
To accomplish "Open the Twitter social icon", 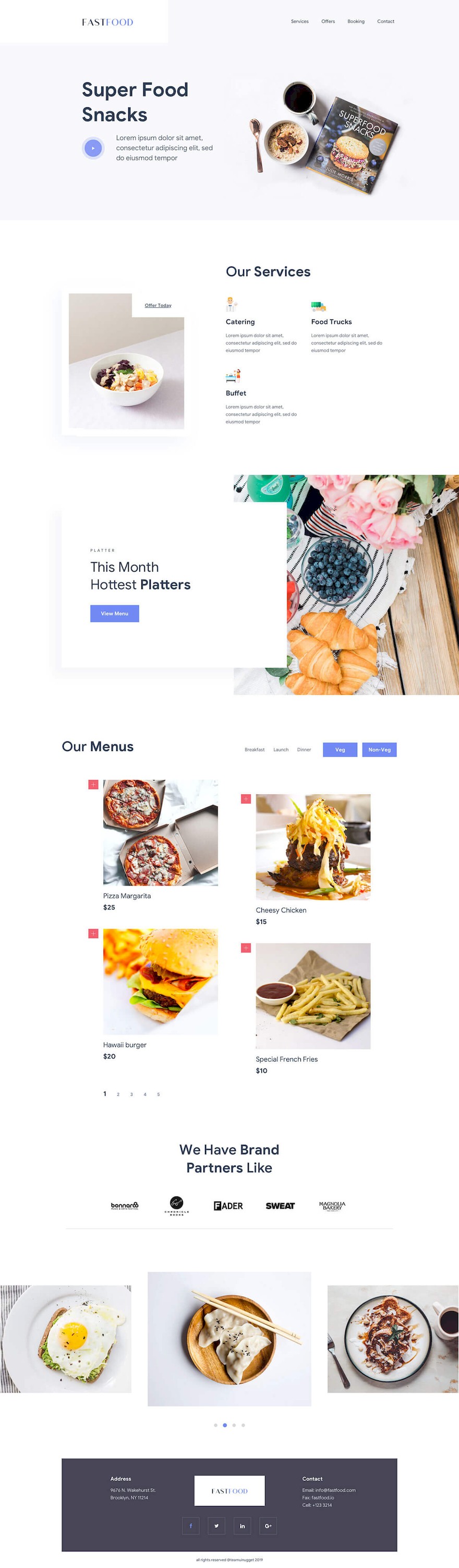I will pos(216,1526).
